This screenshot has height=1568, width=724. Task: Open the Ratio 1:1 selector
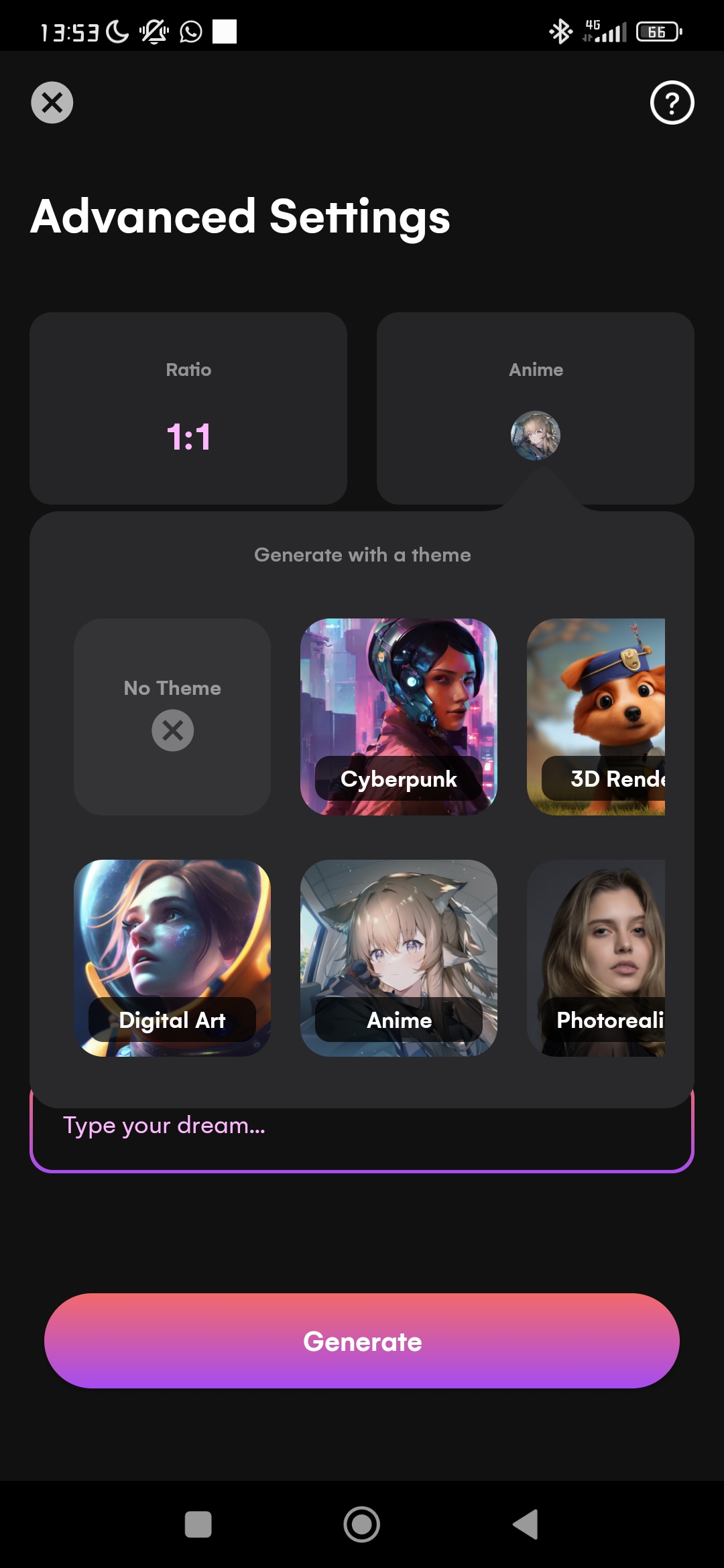pyautogui.click(x=188, y=408)
